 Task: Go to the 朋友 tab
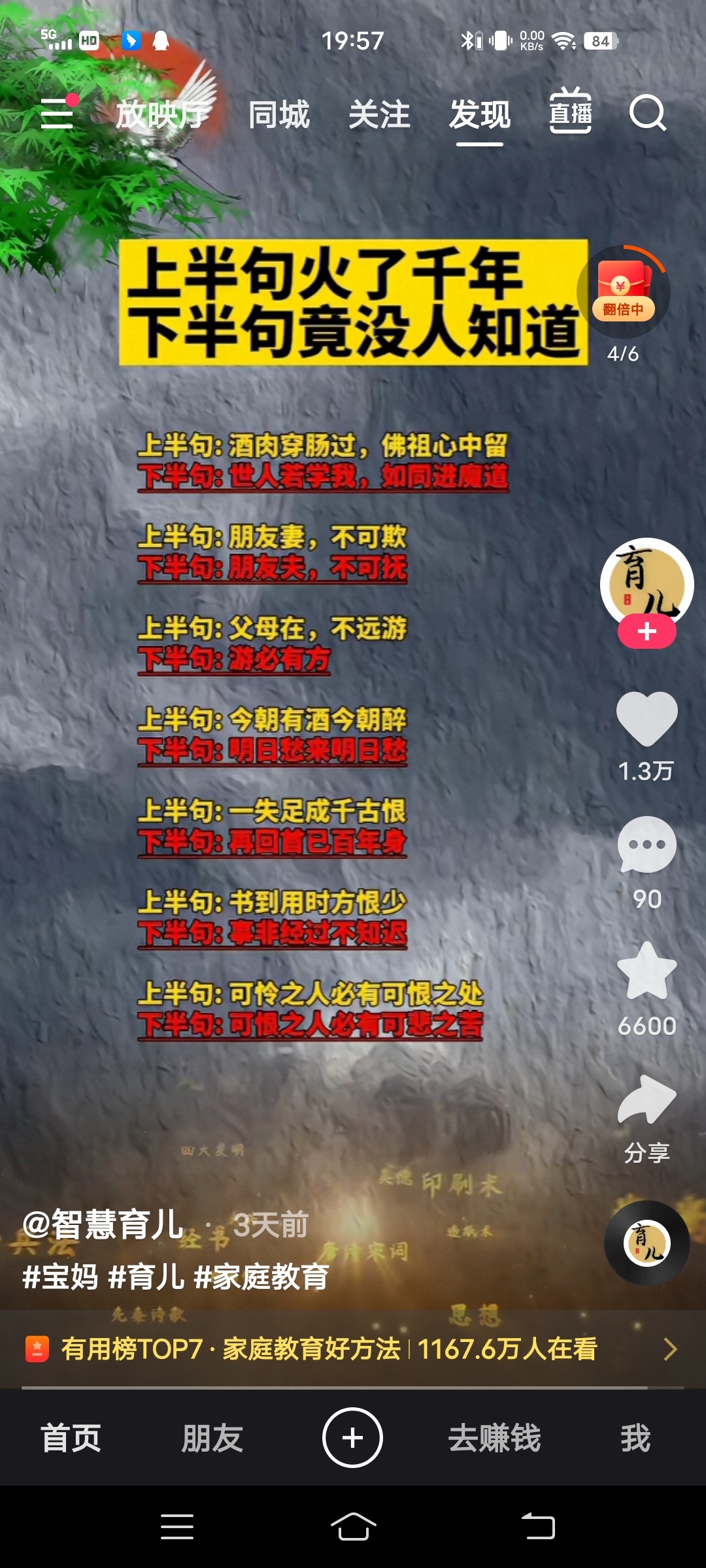(212, 1439)
